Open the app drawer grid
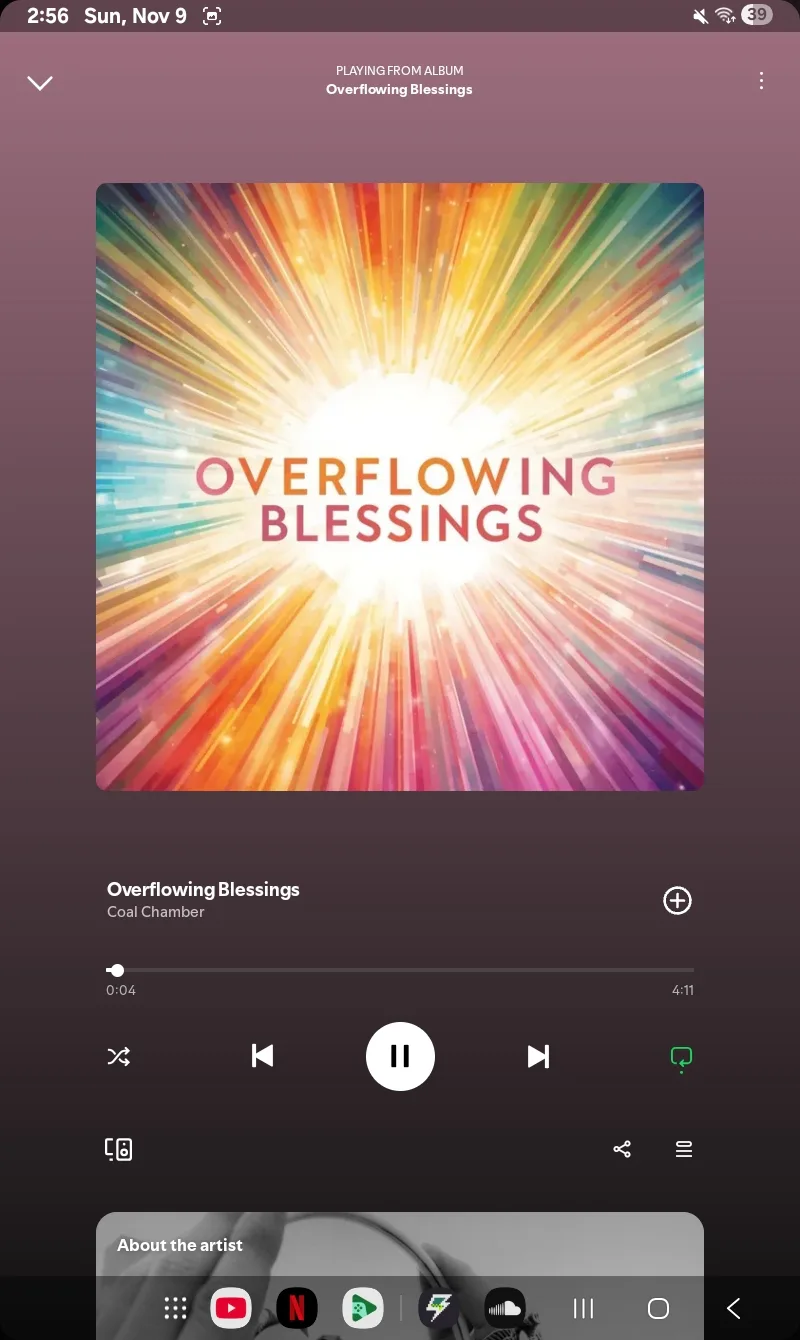The width and height of the screenshot is (800, 1340). [175, 1308]
